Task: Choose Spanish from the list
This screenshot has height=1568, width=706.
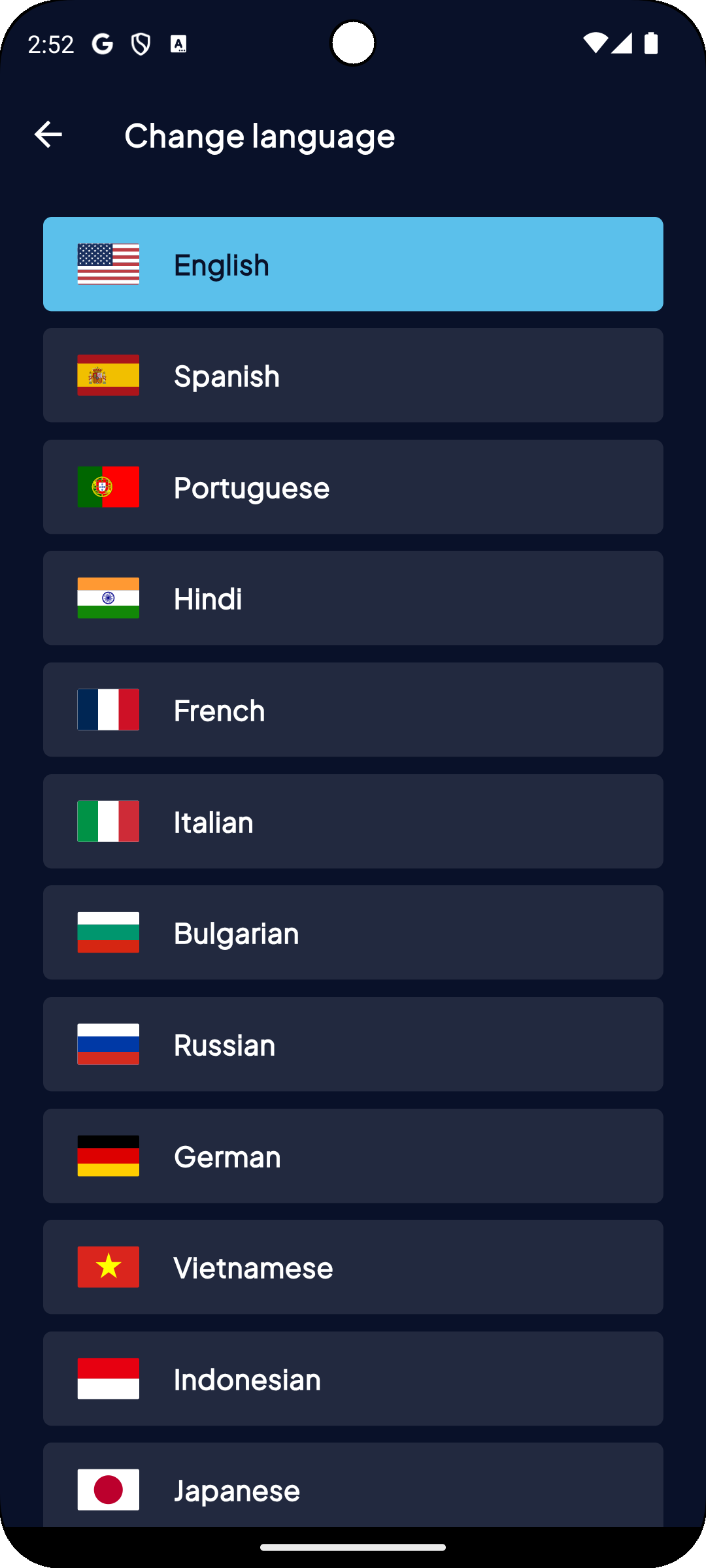Action: [353, 375]
